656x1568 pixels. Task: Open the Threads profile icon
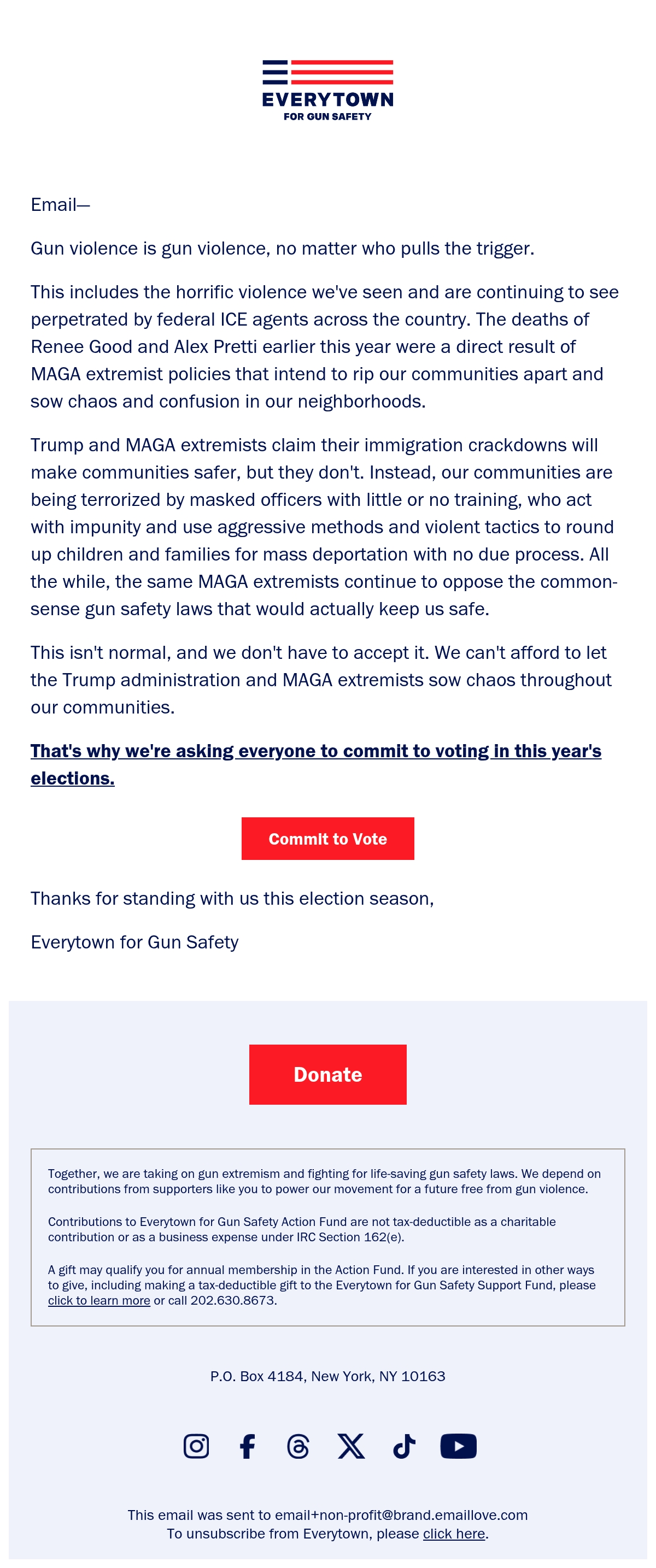pyautogui.click(x=298, y=1446)
